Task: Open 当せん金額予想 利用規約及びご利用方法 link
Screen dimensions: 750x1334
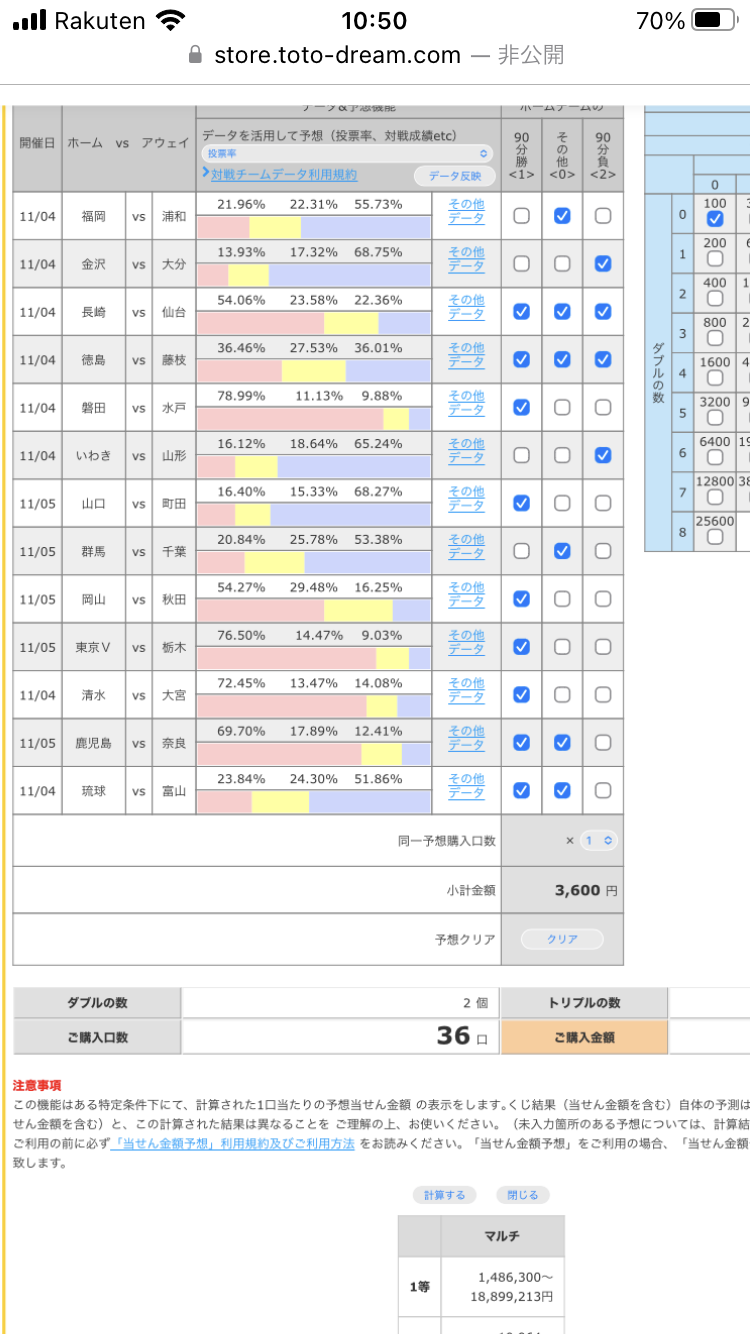Action: pos(232,1143)
